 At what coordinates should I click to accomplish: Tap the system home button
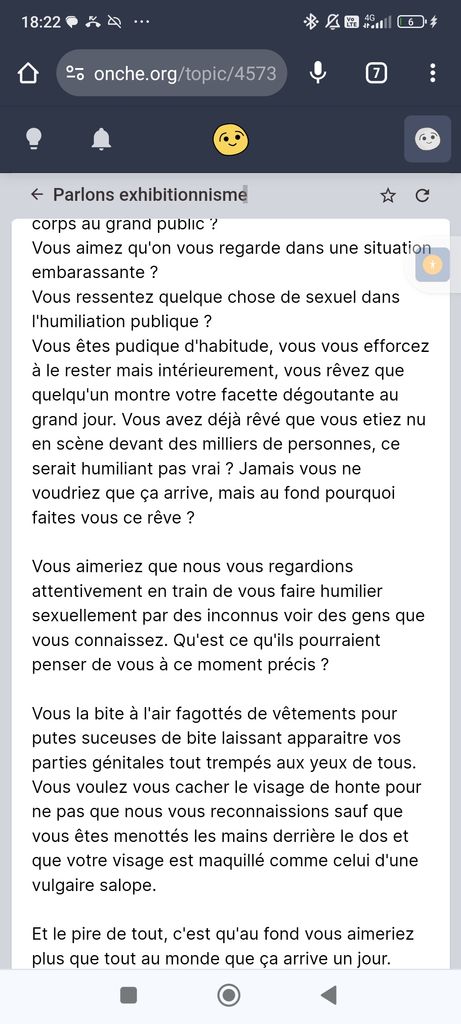[x=229, y=995]
